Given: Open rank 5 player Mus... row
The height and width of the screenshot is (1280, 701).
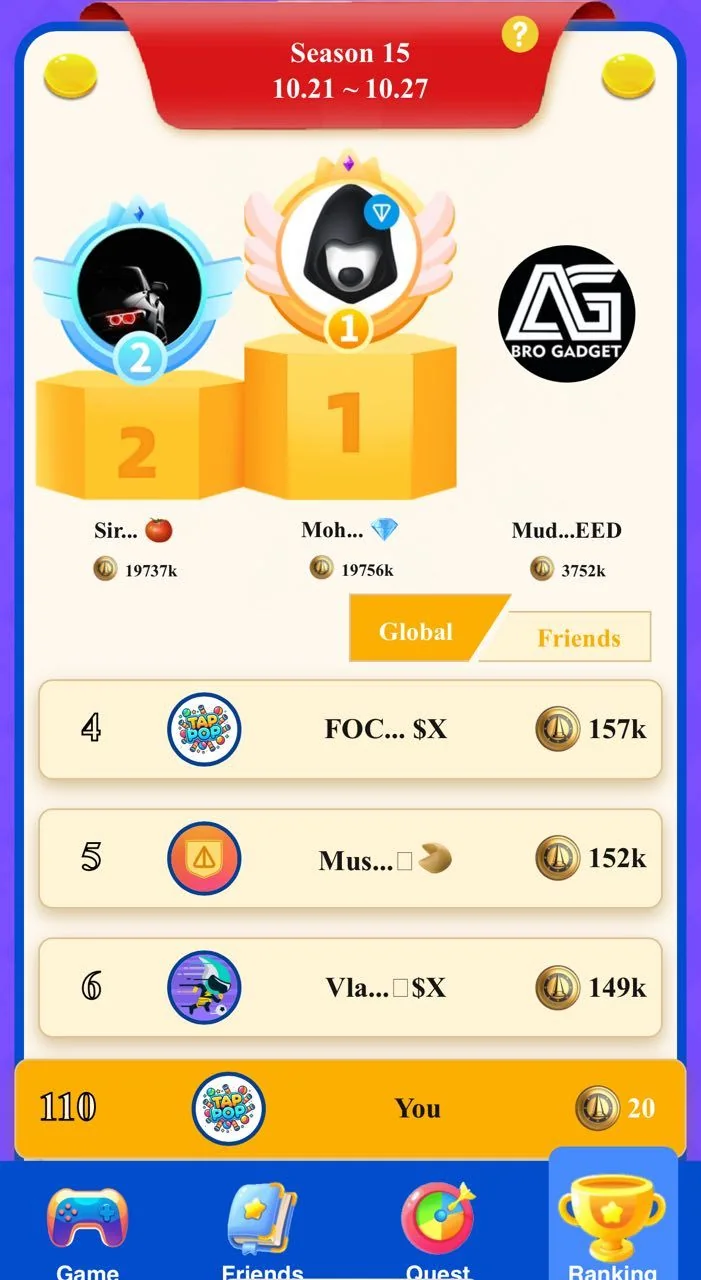Looking at the screenshot, I should 350,858.
